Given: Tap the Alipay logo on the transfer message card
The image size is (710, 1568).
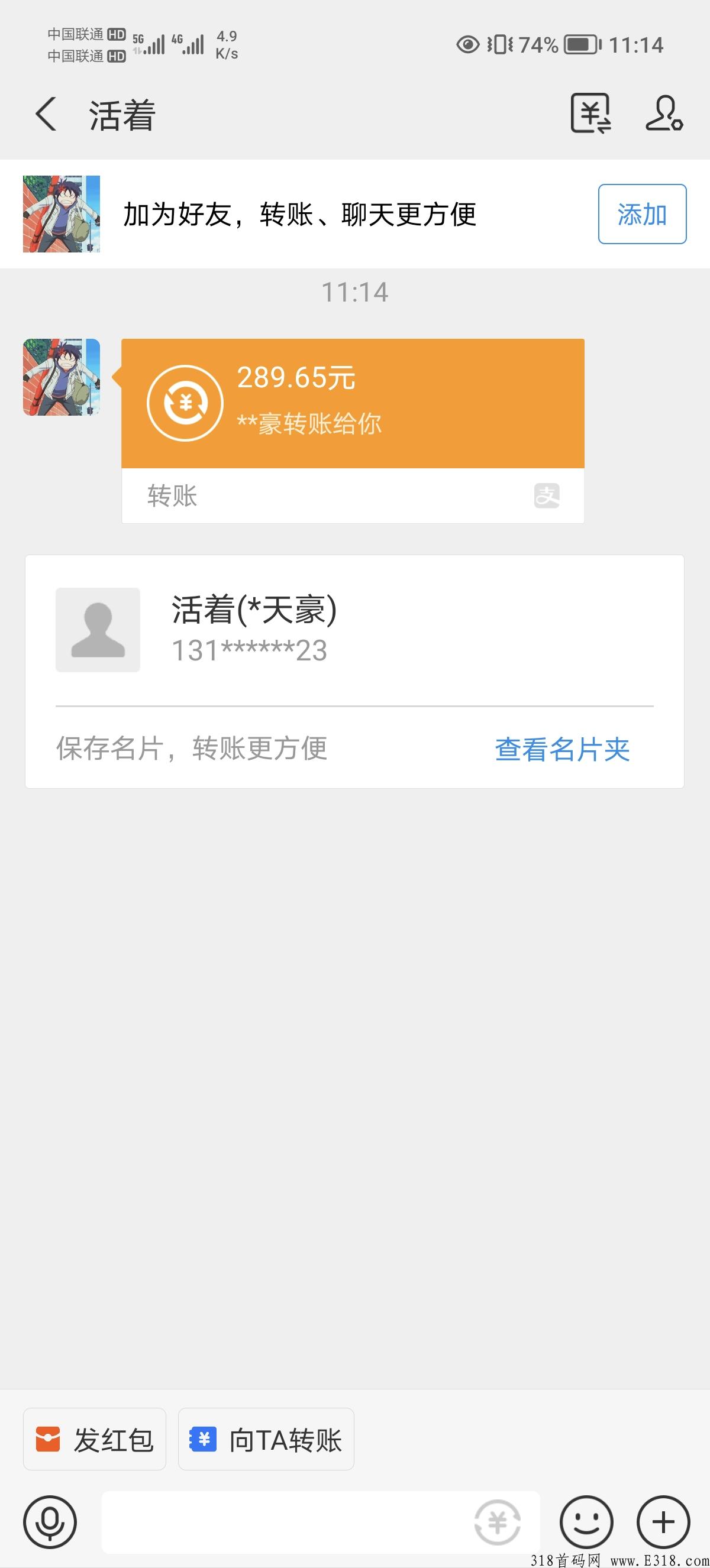Looking at the screenshot, I should click(x=546, y=496).
